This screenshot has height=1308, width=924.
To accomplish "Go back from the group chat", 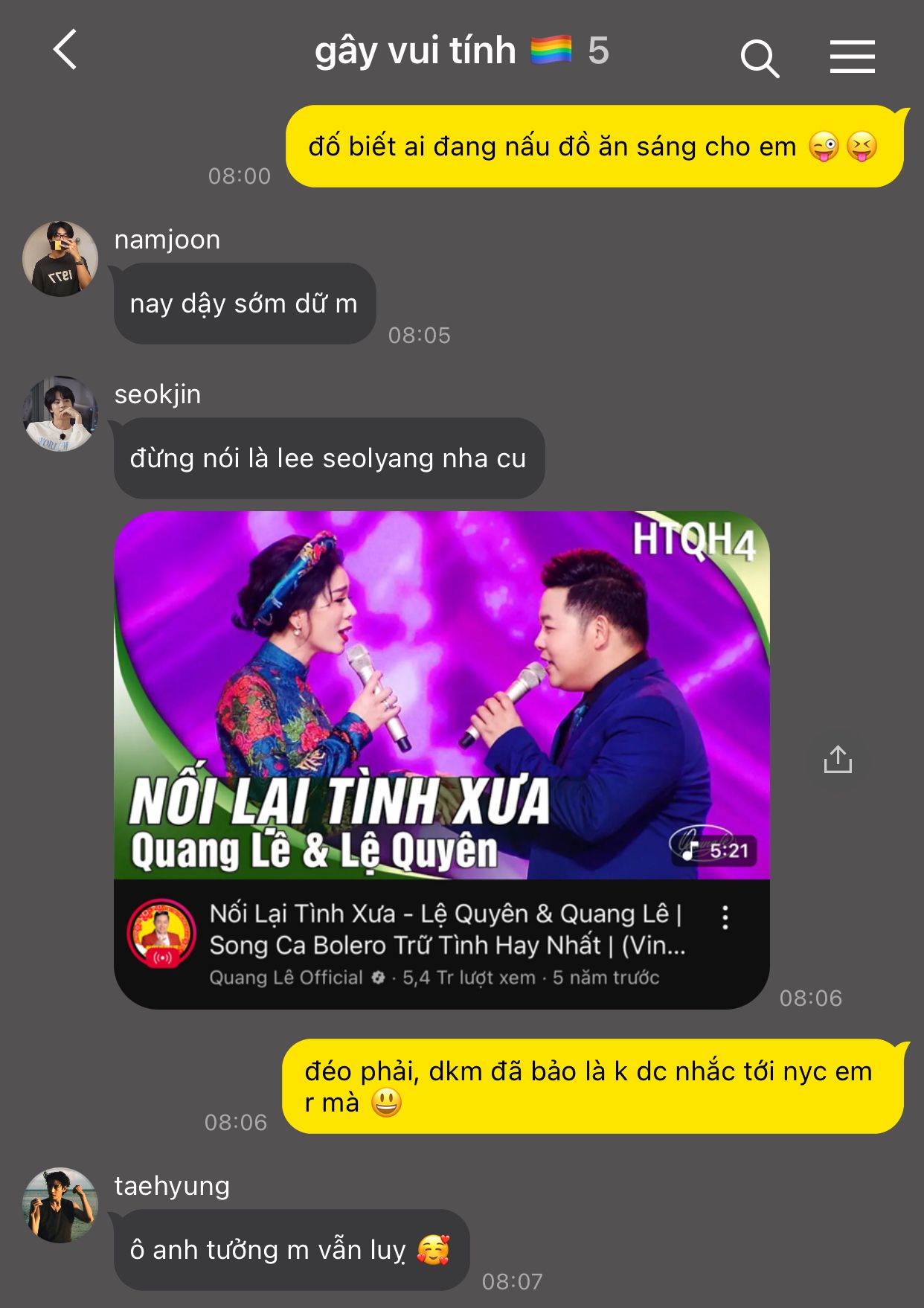I will [65, 51].
